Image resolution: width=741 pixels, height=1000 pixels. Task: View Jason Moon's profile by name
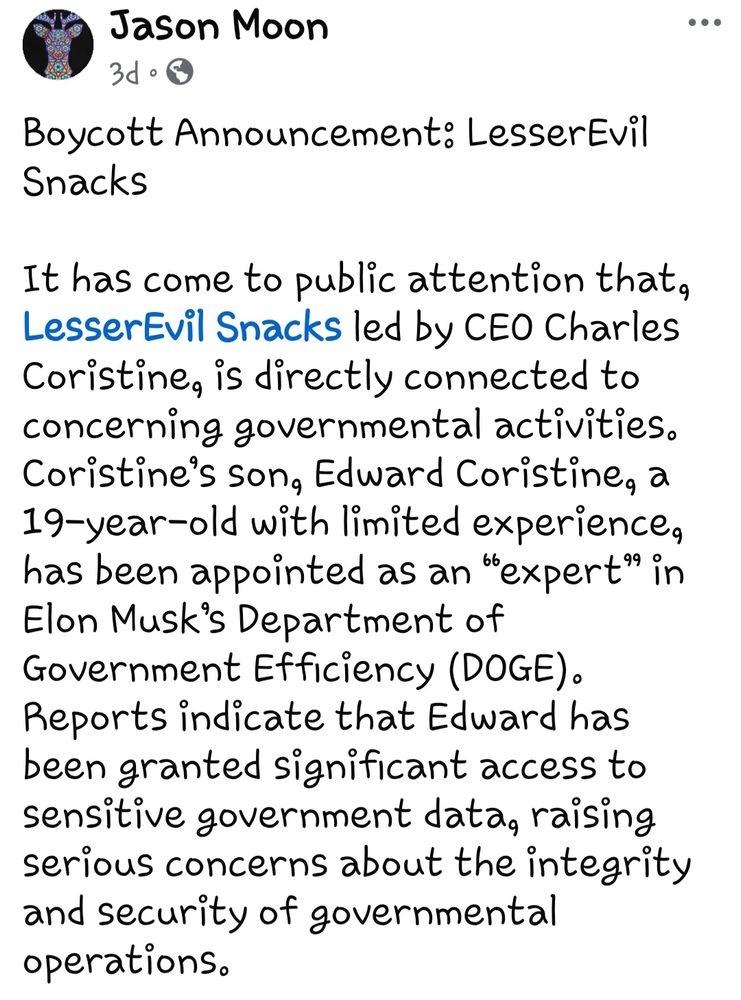219,26
